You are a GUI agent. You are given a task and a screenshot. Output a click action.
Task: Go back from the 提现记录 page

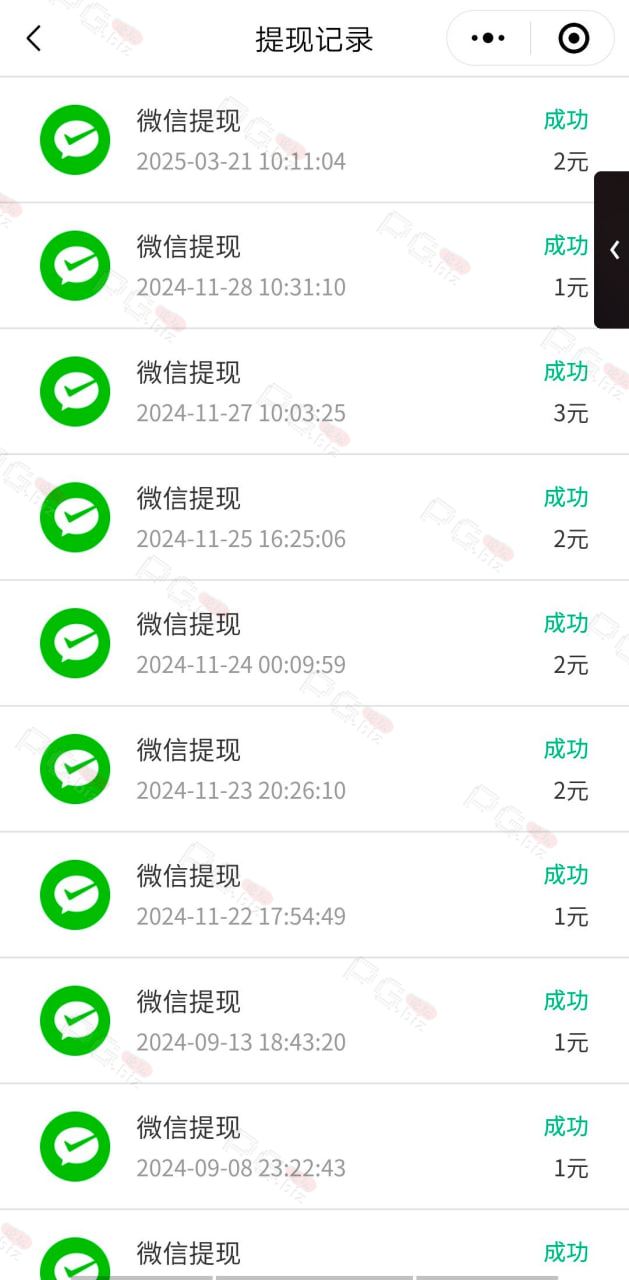point(34,39)
